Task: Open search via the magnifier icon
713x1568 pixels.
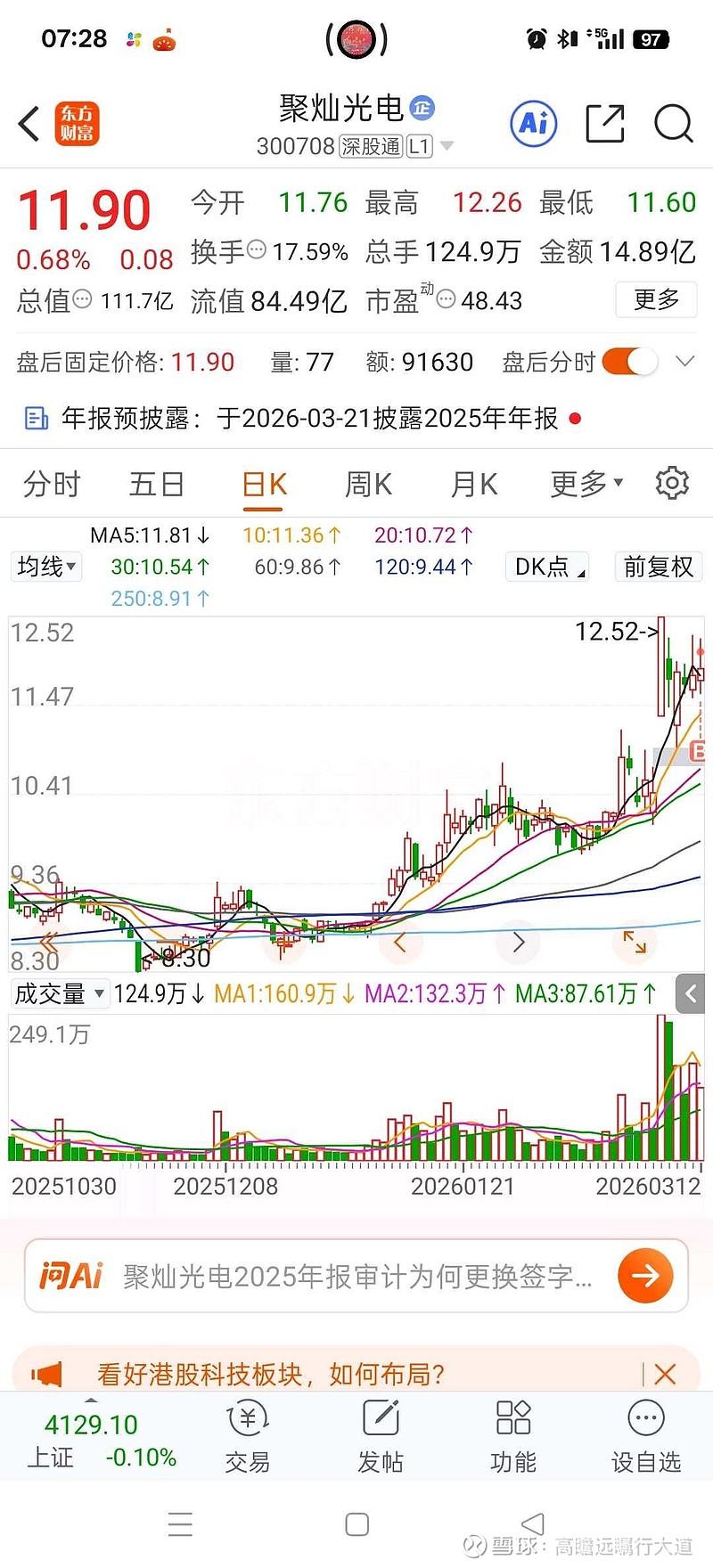Action: [673, 124]
